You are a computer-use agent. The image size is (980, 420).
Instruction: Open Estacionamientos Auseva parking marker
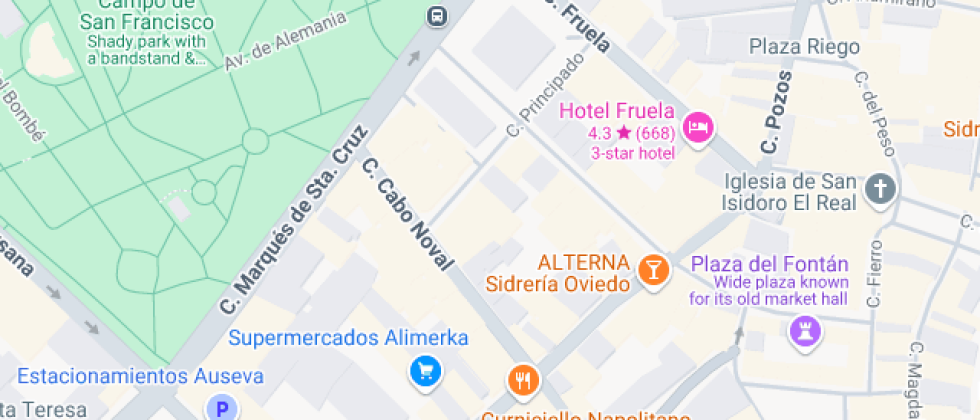[x=222, y=407]
